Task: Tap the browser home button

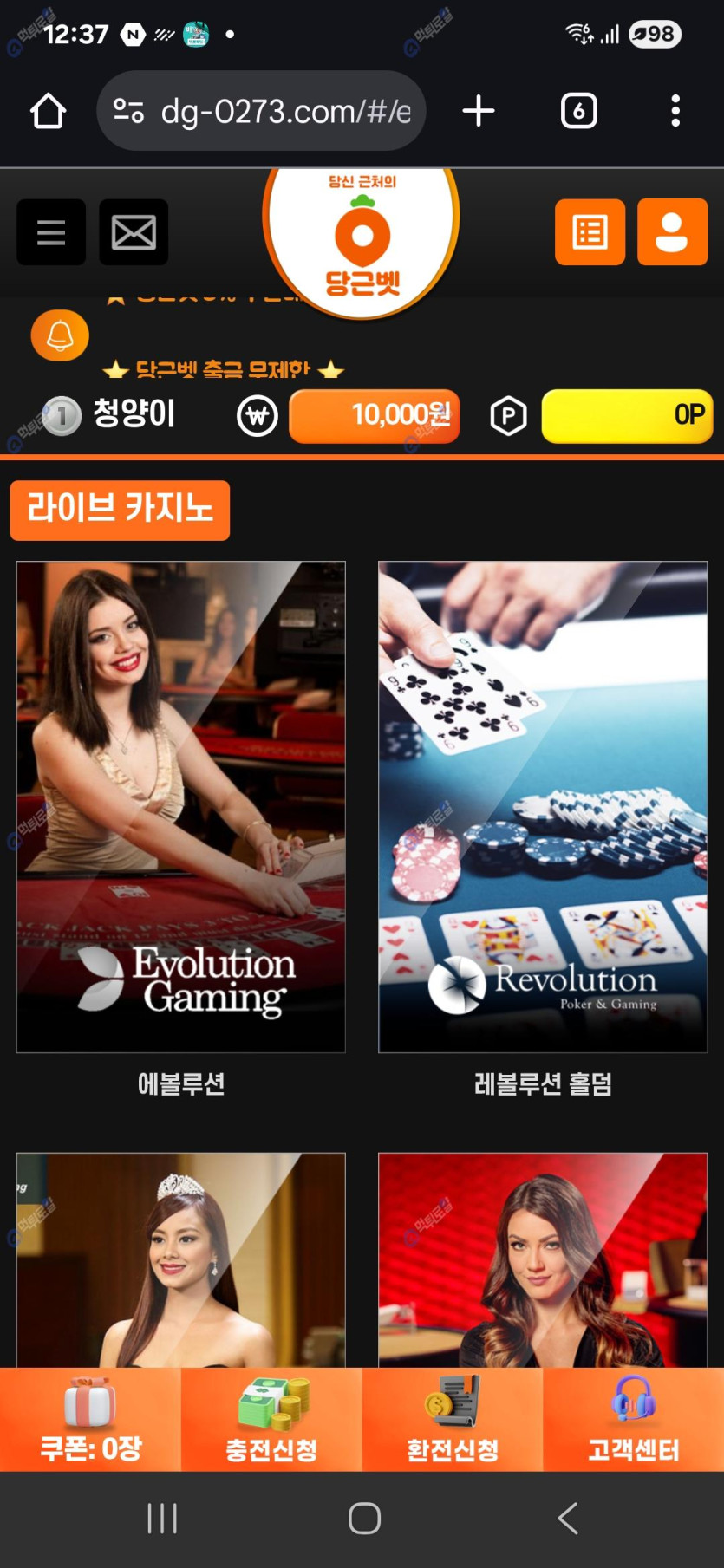Action: click(x=49, y=111)
